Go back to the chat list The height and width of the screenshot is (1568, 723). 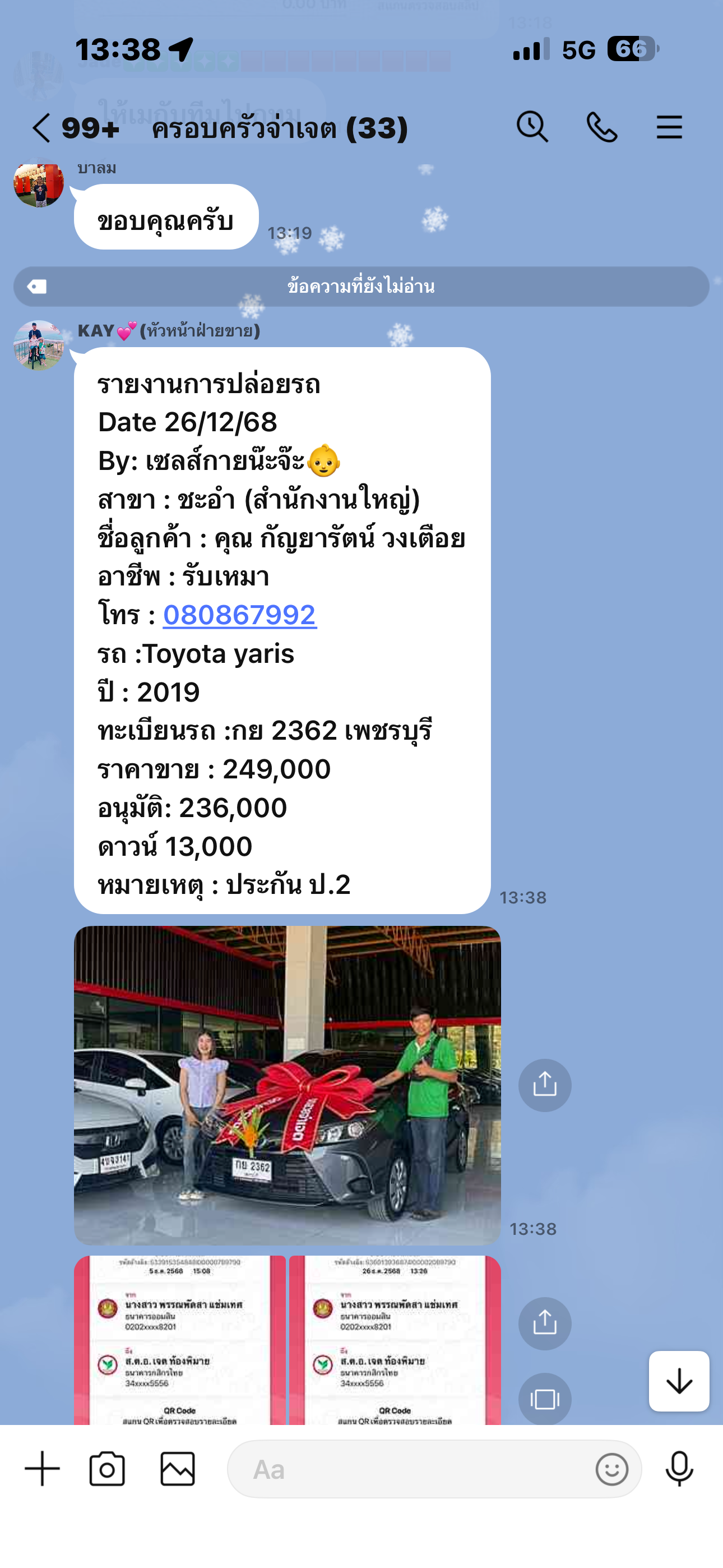tap(41, 128)
